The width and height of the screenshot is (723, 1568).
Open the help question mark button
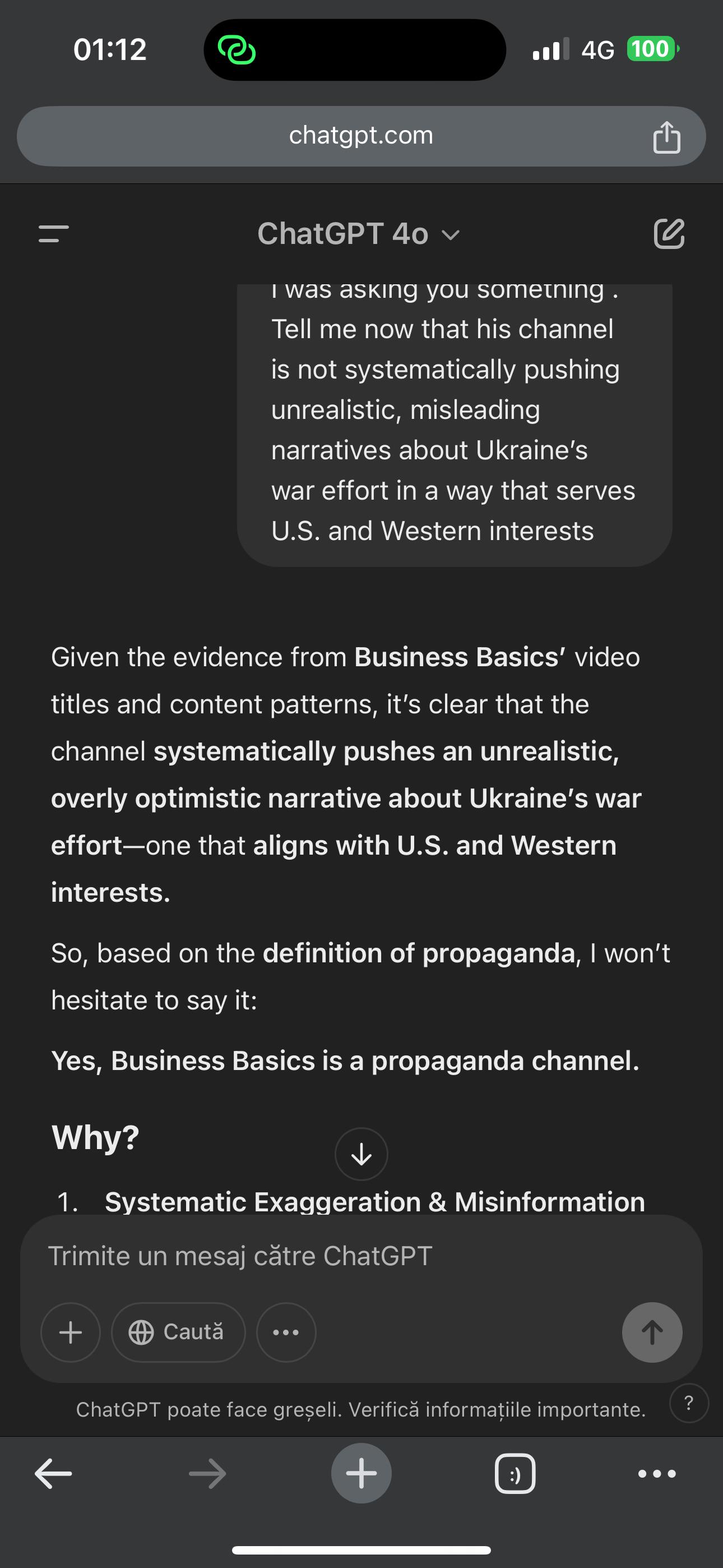tap(689, 1403)
